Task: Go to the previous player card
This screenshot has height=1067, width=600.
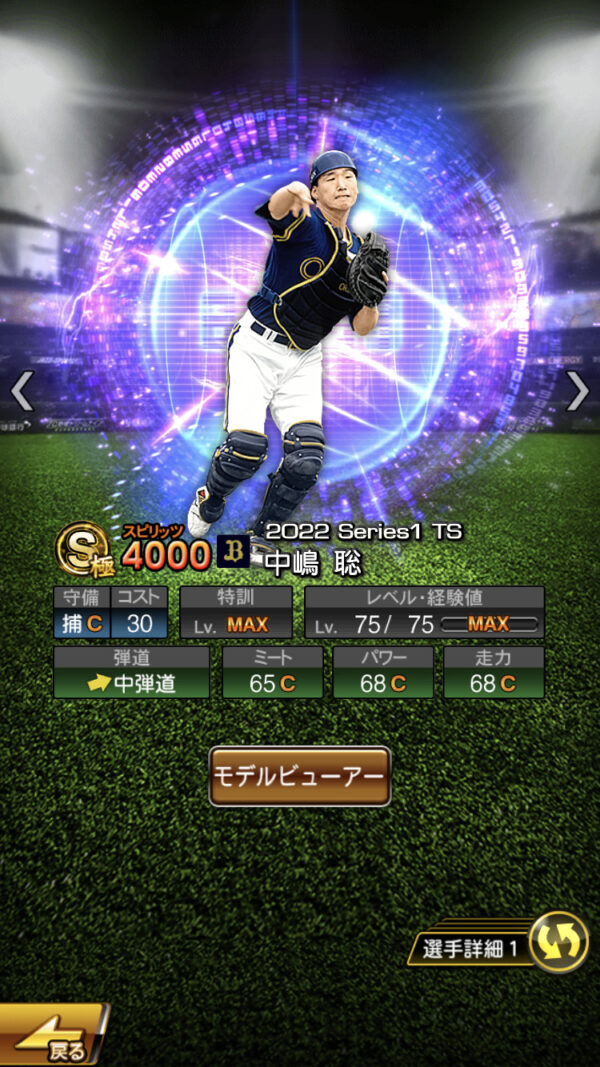Action: click(x=22, y=392)
